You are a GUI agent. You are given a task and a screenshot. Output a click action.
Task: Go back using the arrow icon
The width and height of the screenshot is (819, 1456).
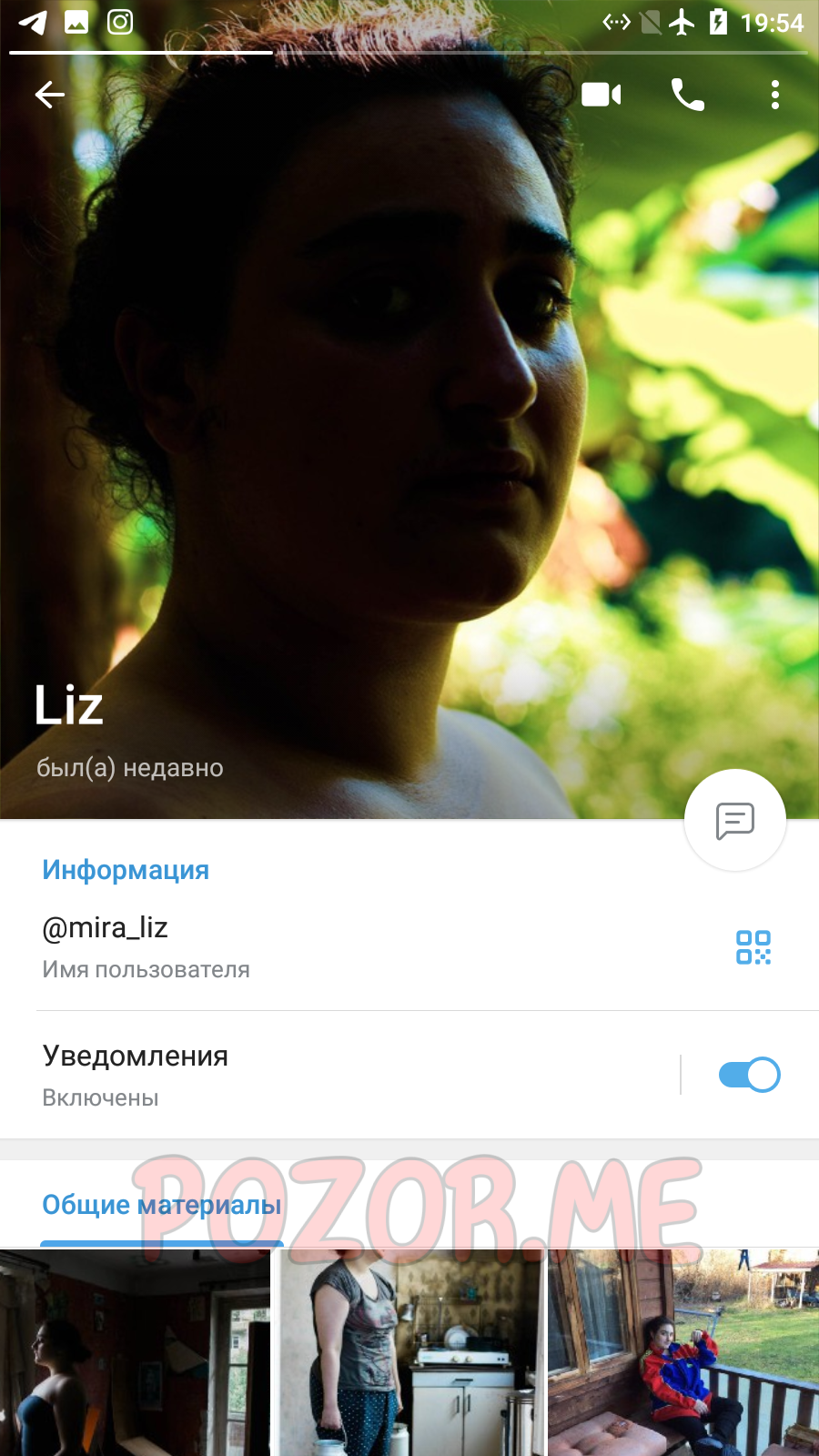point(50,95)
